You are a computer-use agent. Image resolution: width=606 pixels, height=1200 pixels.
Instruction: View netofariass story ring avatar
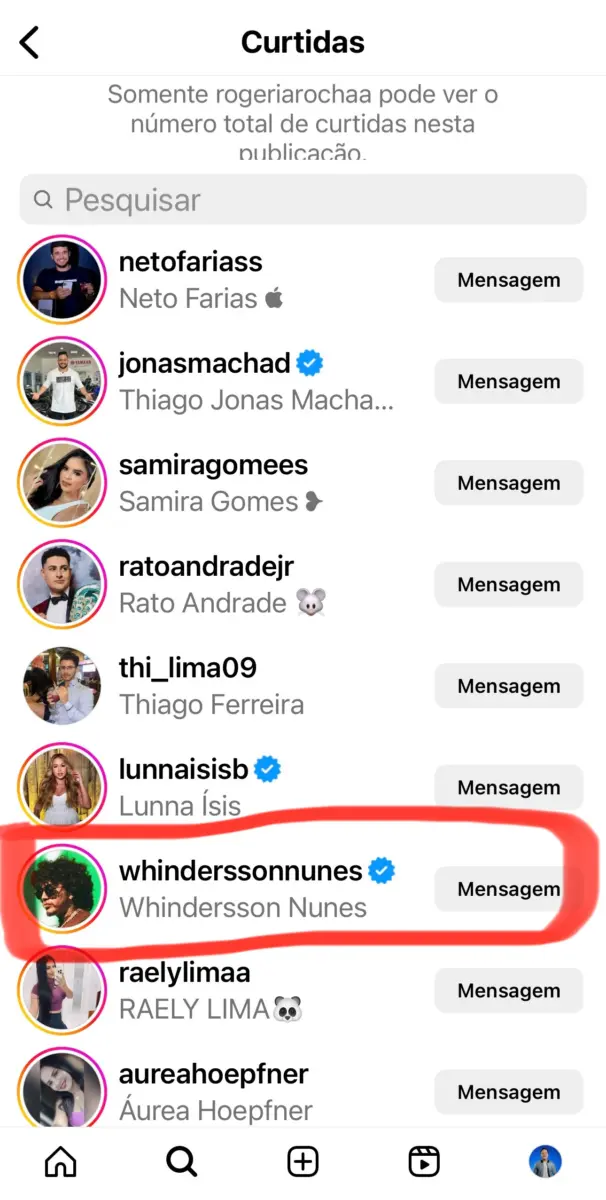click(62, 280)
